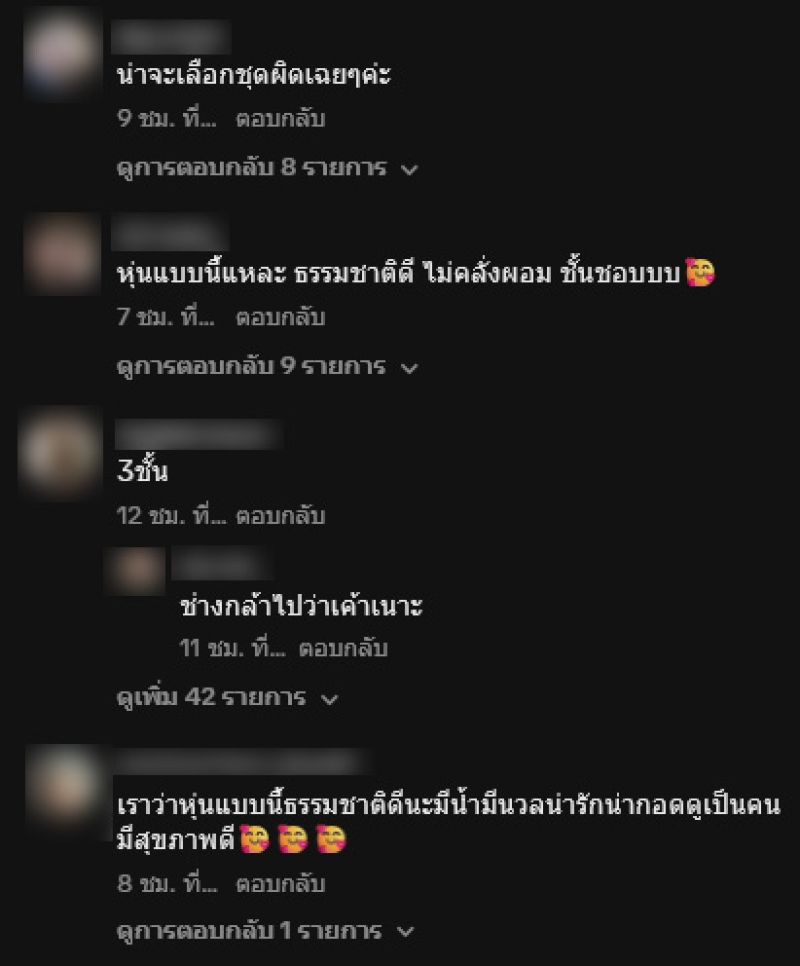Expand "ดูการตอบกลับ 1 รายการ" reply
Image resolution: width=800 pixels, height=966 pixels.
click(265, 932)
